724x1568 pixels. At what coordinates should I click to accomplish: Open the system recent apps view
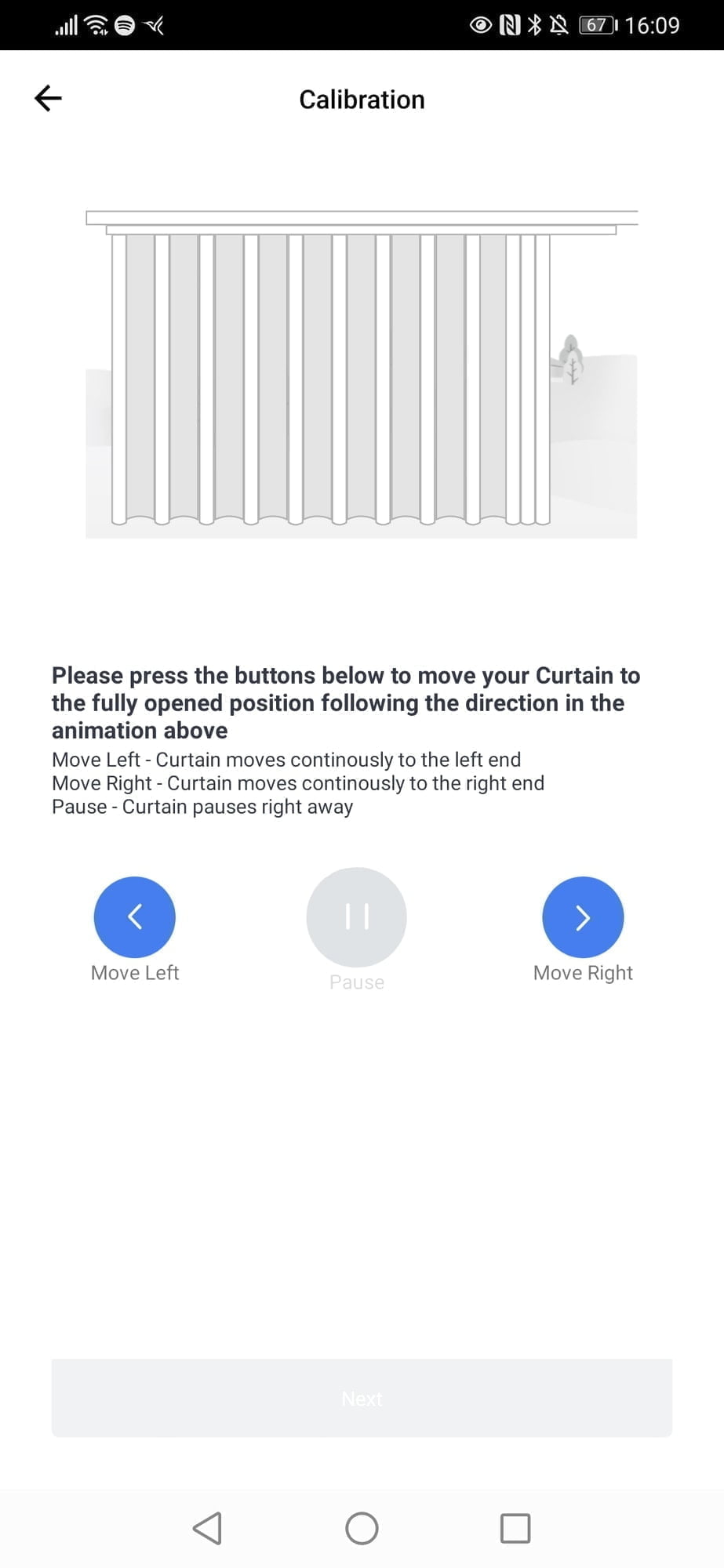(515, 1528)
